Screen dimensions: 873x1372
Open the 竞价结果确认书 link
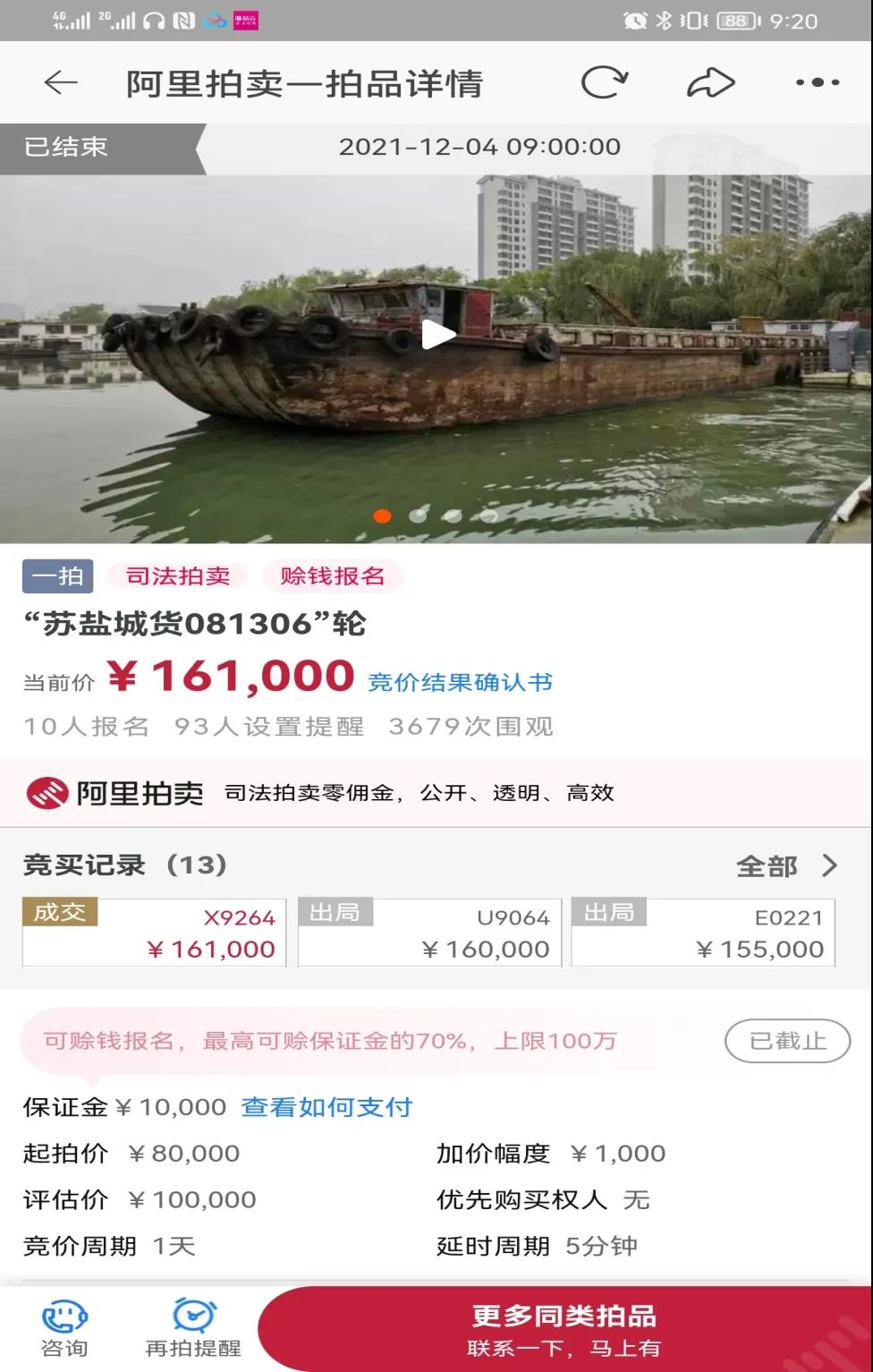[460, 682]
